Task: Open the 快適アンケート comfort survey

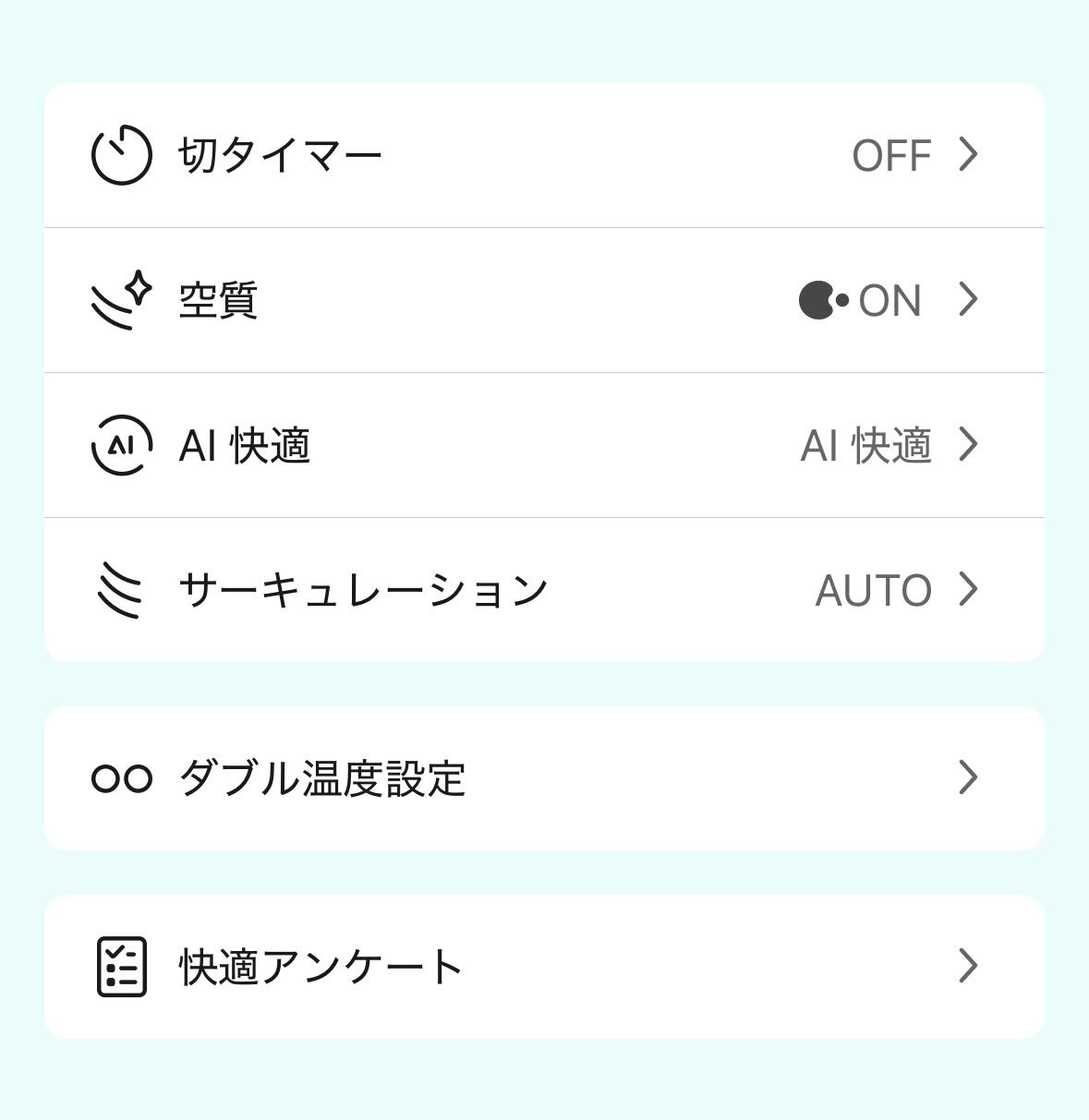Action: click(x=544, y=967)
